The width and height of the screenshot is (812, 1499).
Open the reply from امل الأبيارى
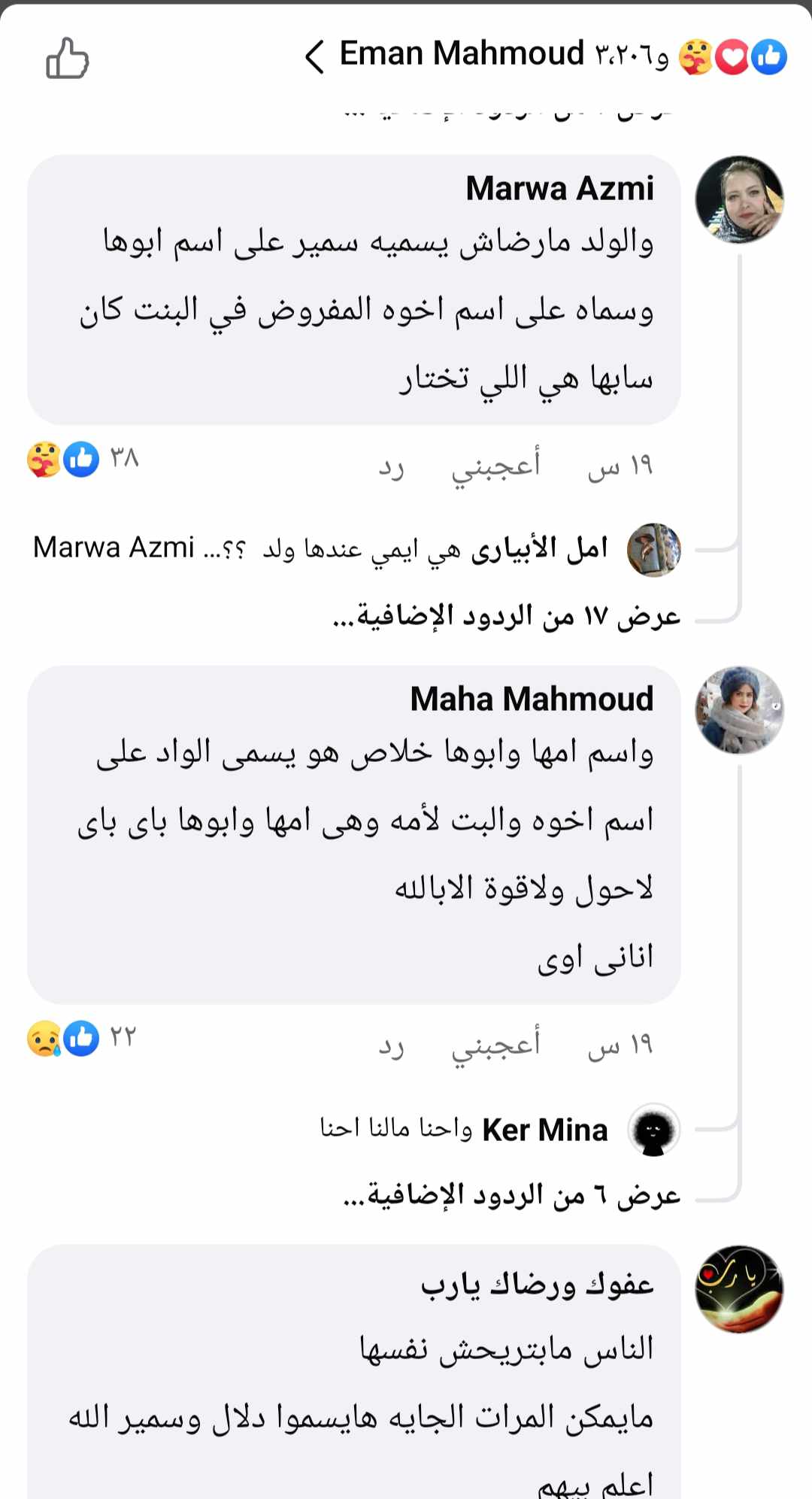[357, 549]
